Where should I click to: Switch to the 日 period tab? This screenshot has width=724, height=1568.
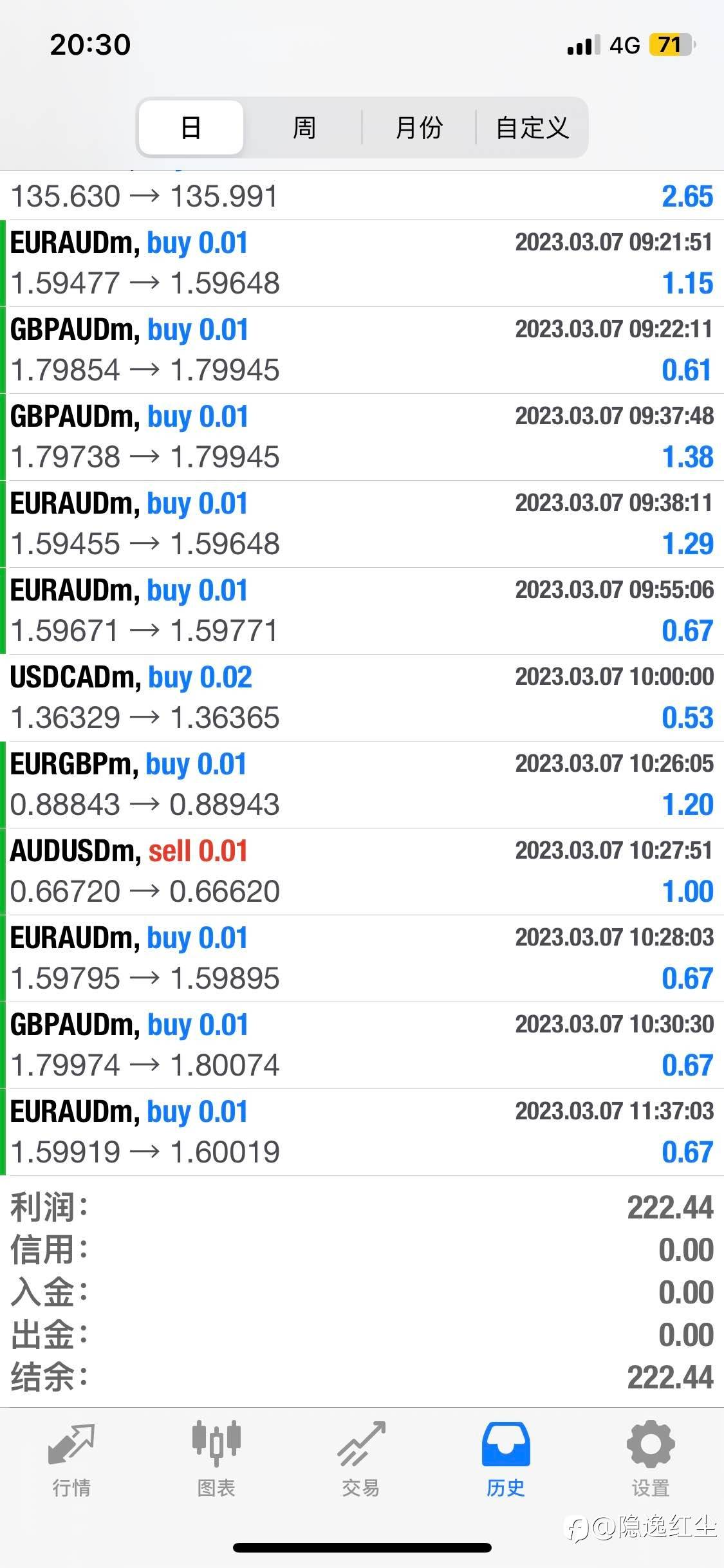click(191, 127)
